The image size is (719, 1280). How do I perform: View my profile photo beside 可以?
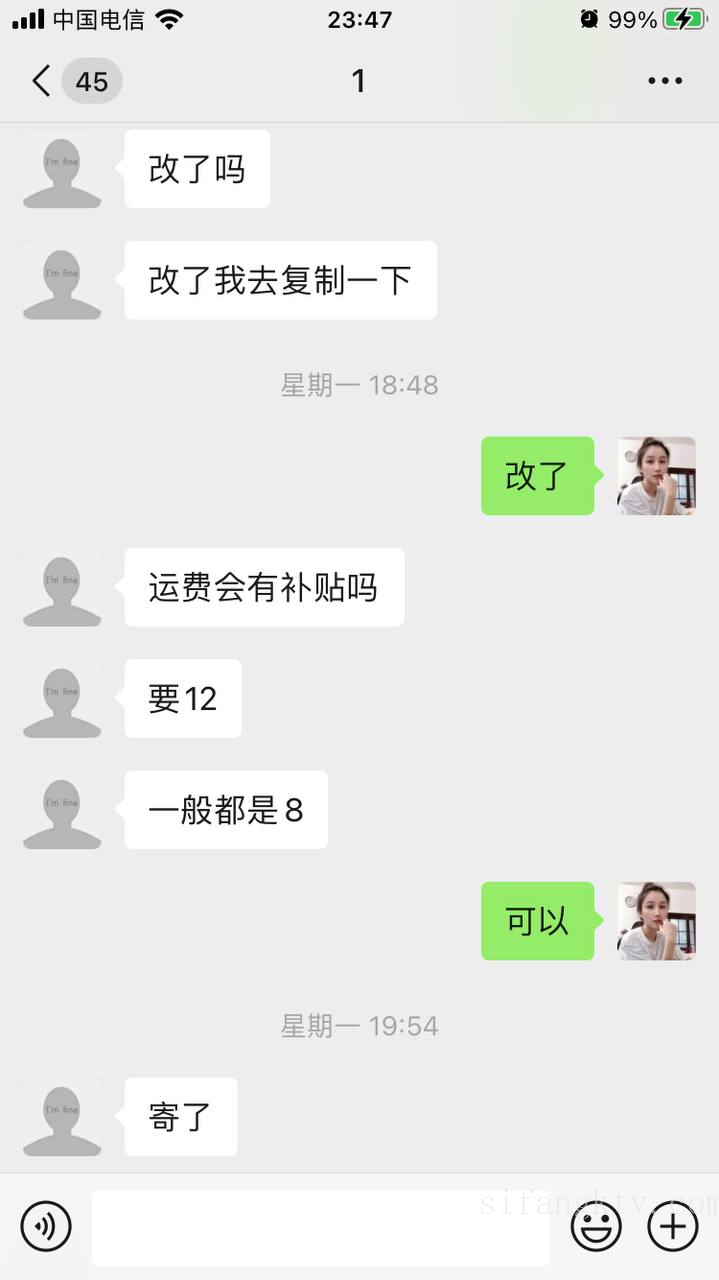(x=656, y=921)
